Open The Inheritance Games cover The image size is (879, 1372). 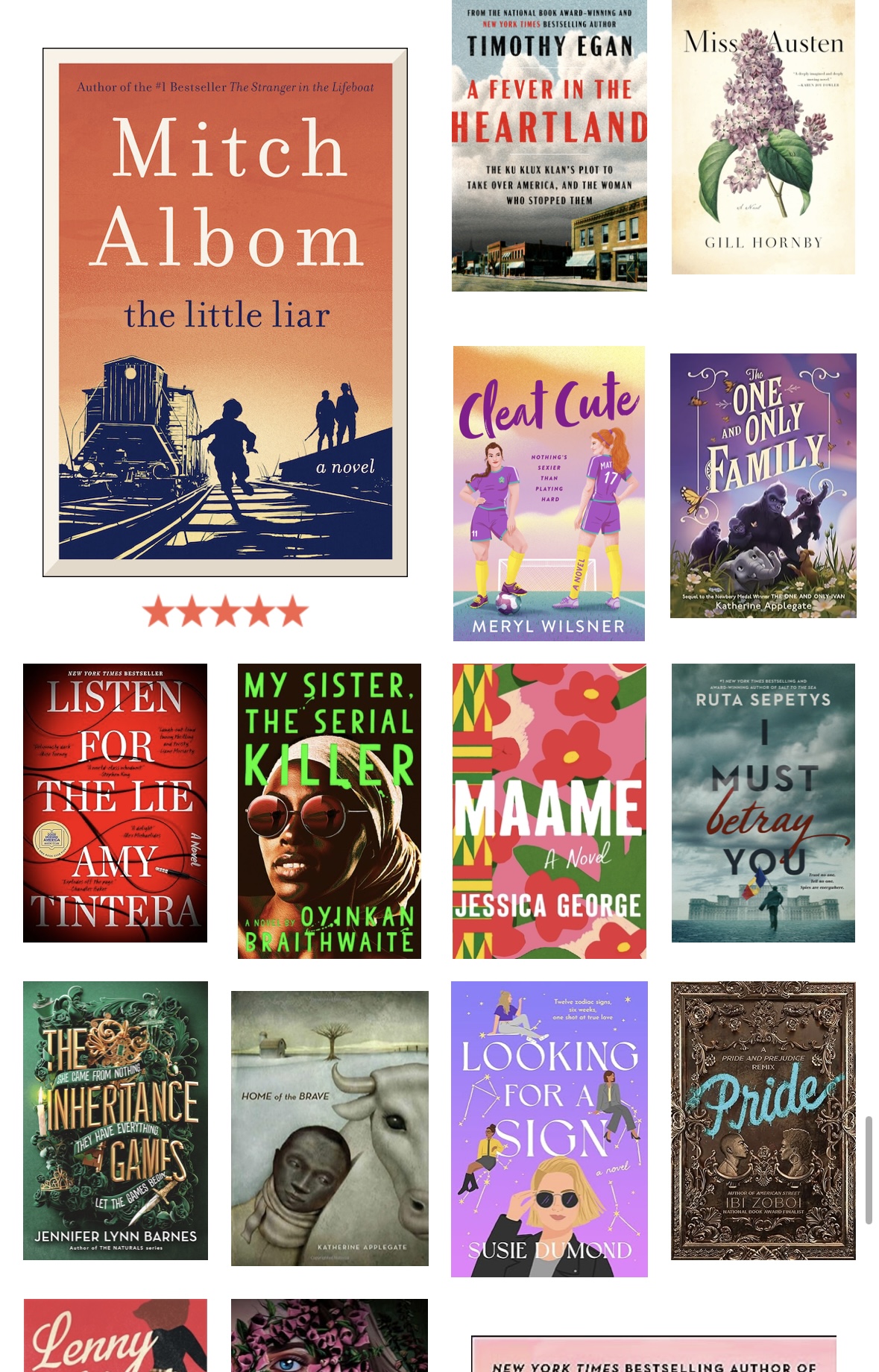pyautogui.click(x=116, y=1121)
